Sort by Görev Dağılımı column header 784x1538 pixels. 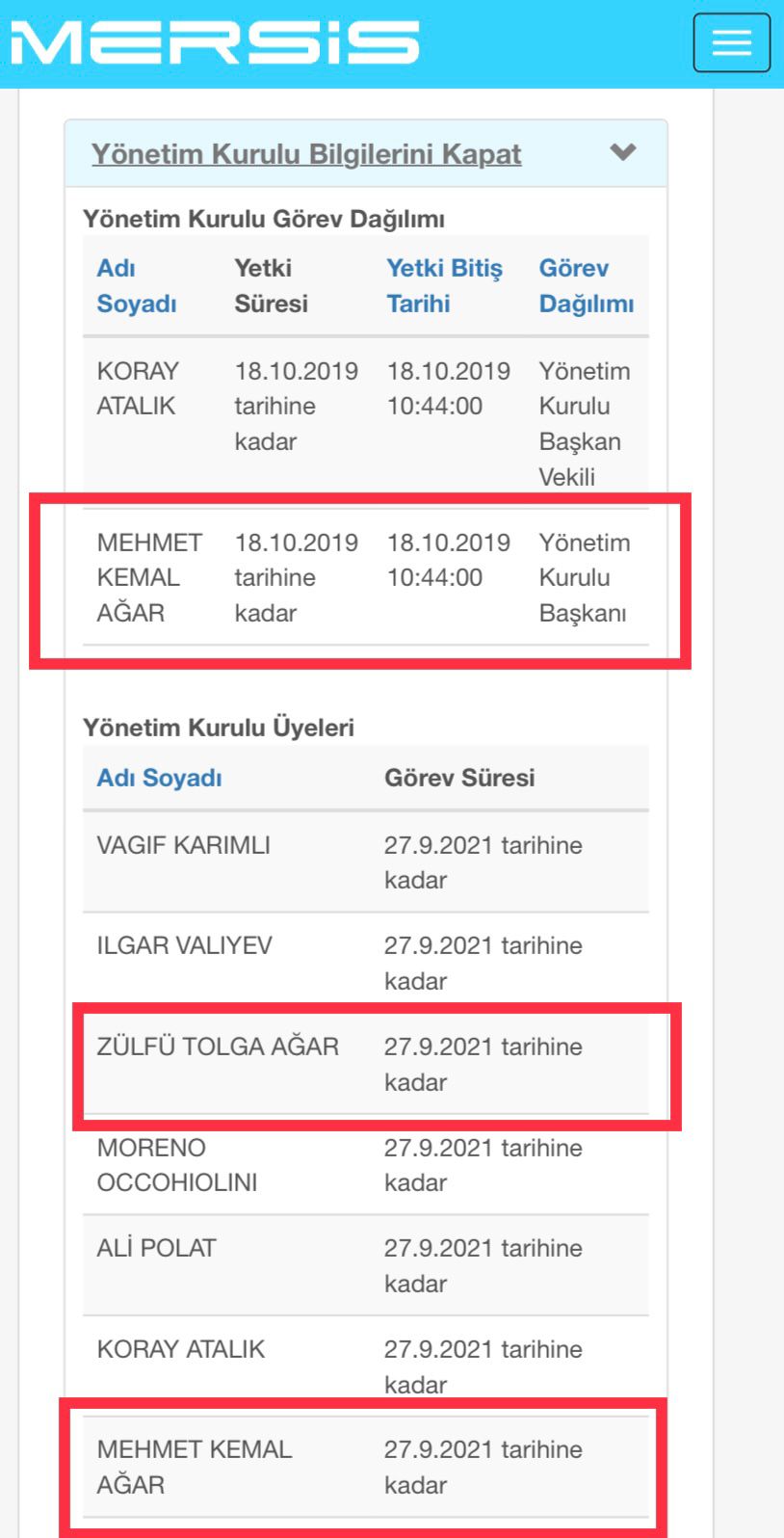586,286
